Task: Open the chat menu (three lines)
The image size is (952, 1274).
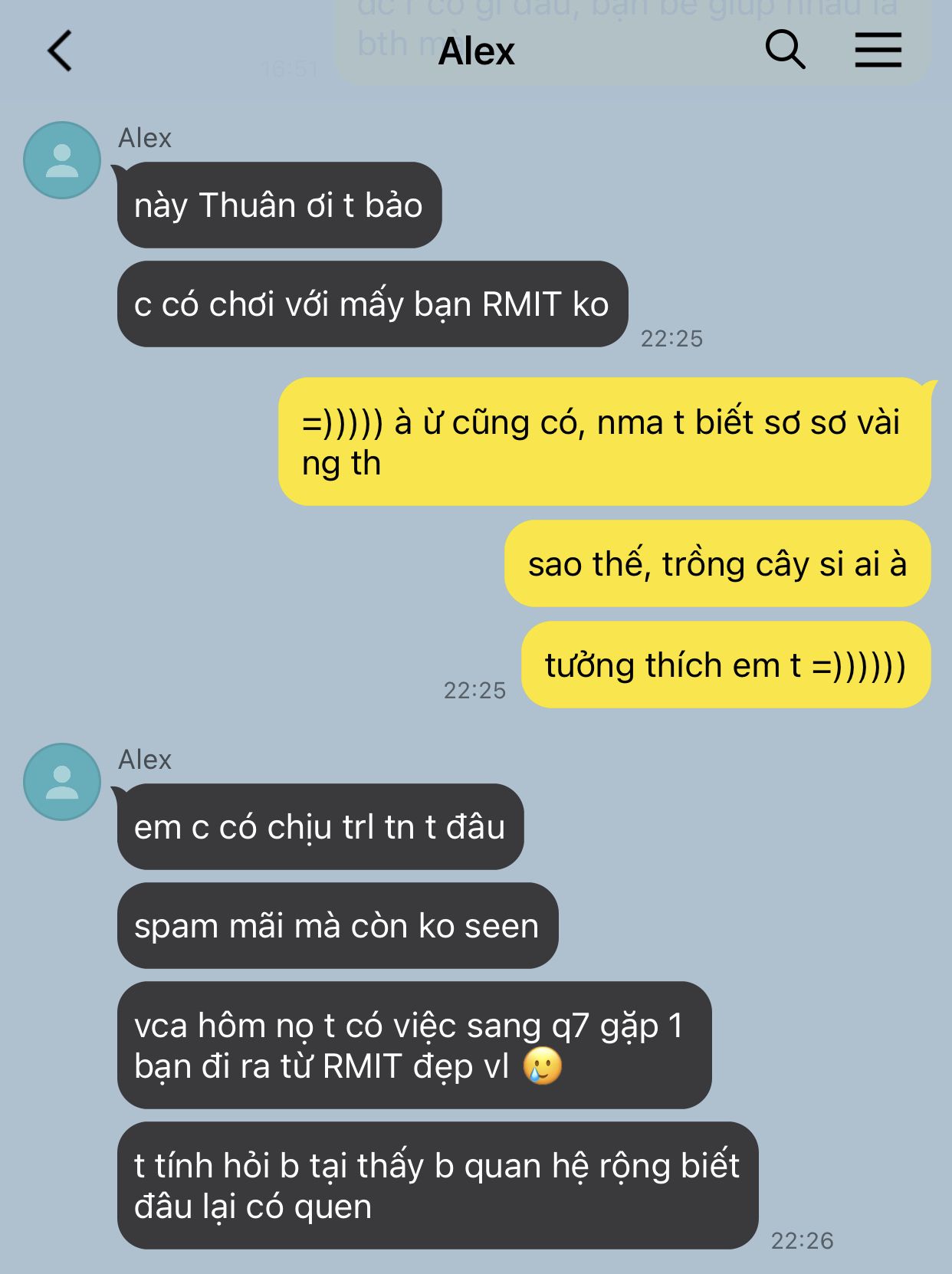Action: point(878,51)
